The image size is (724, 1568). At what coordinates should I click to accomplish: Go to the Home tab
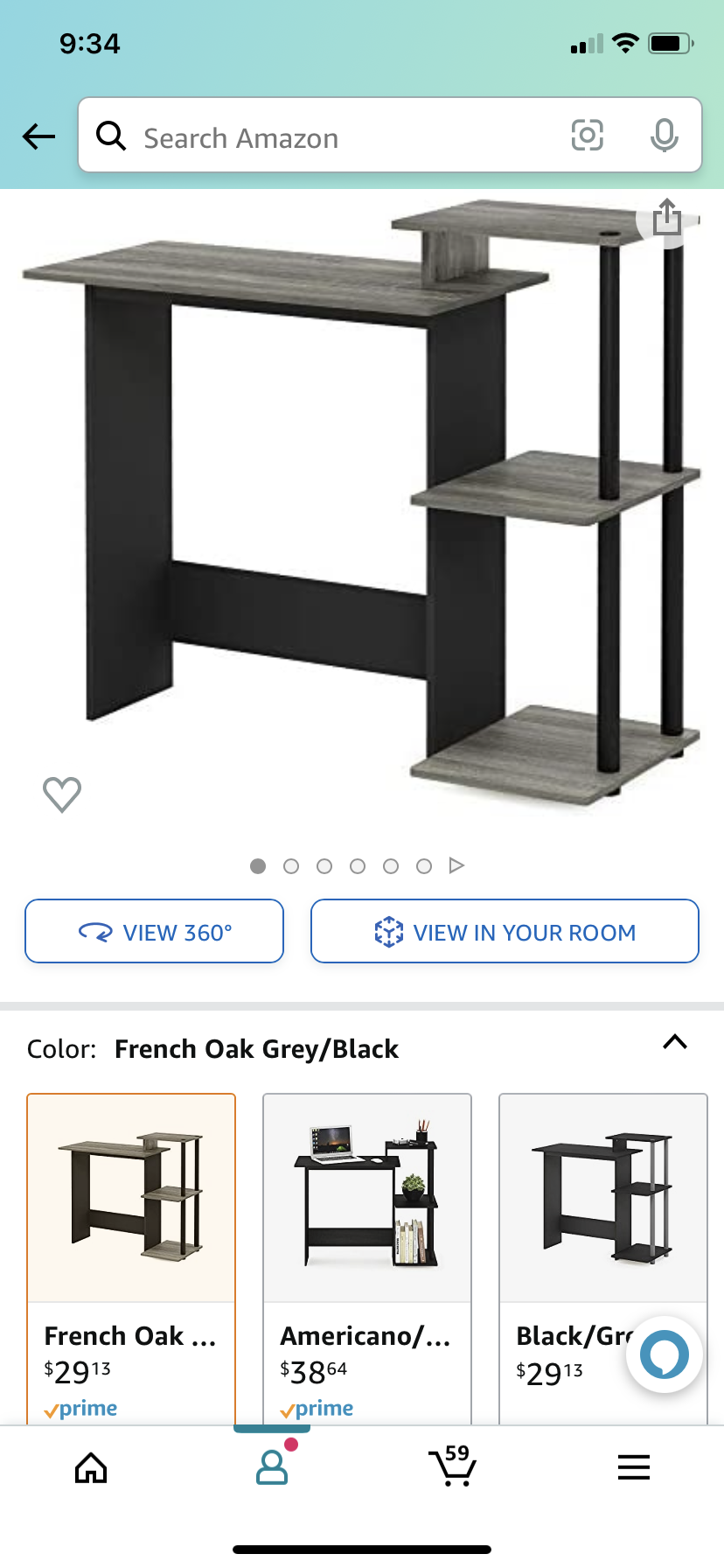coord(91,1467)
